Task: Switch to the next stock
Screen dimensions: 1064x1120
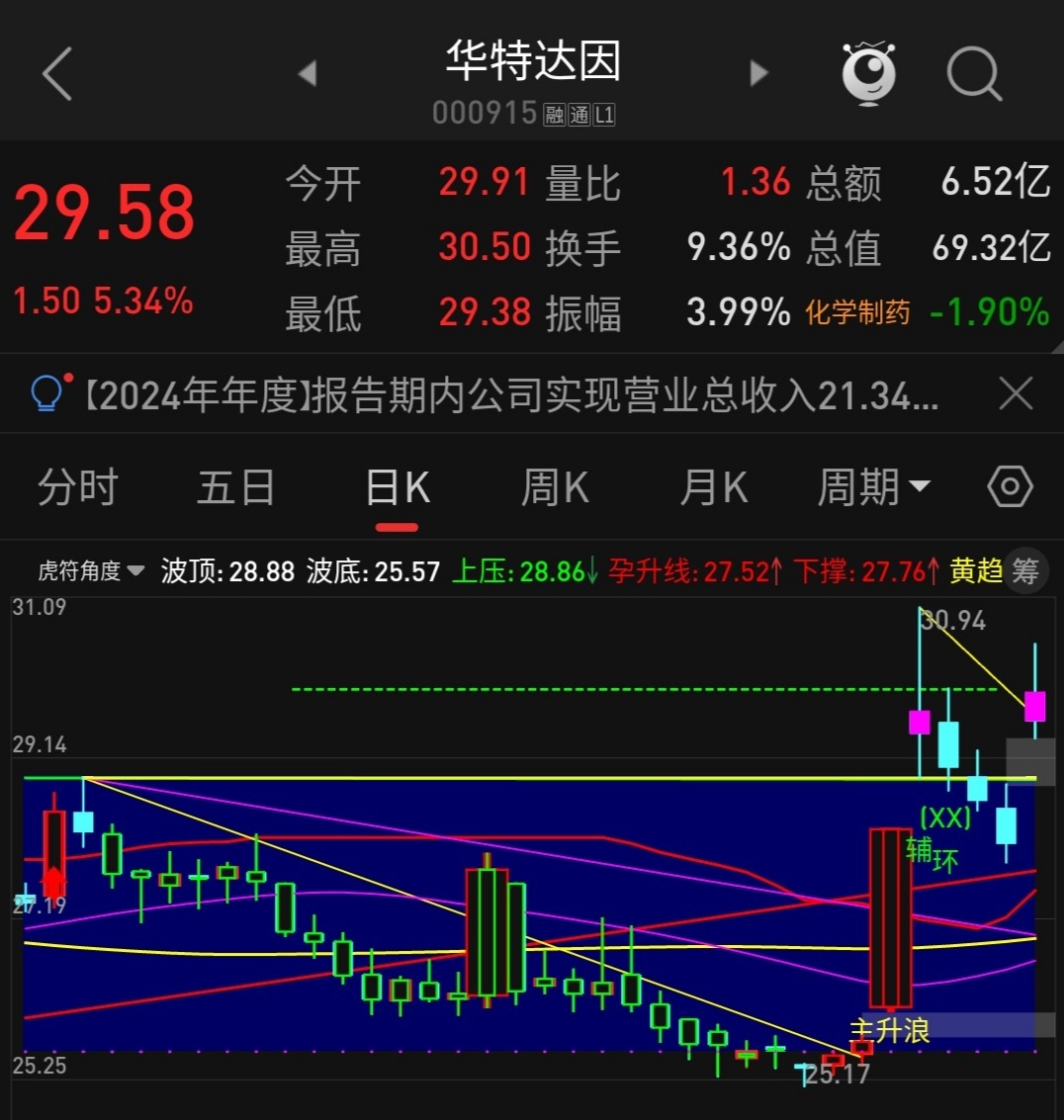Action: click(758, 73)
